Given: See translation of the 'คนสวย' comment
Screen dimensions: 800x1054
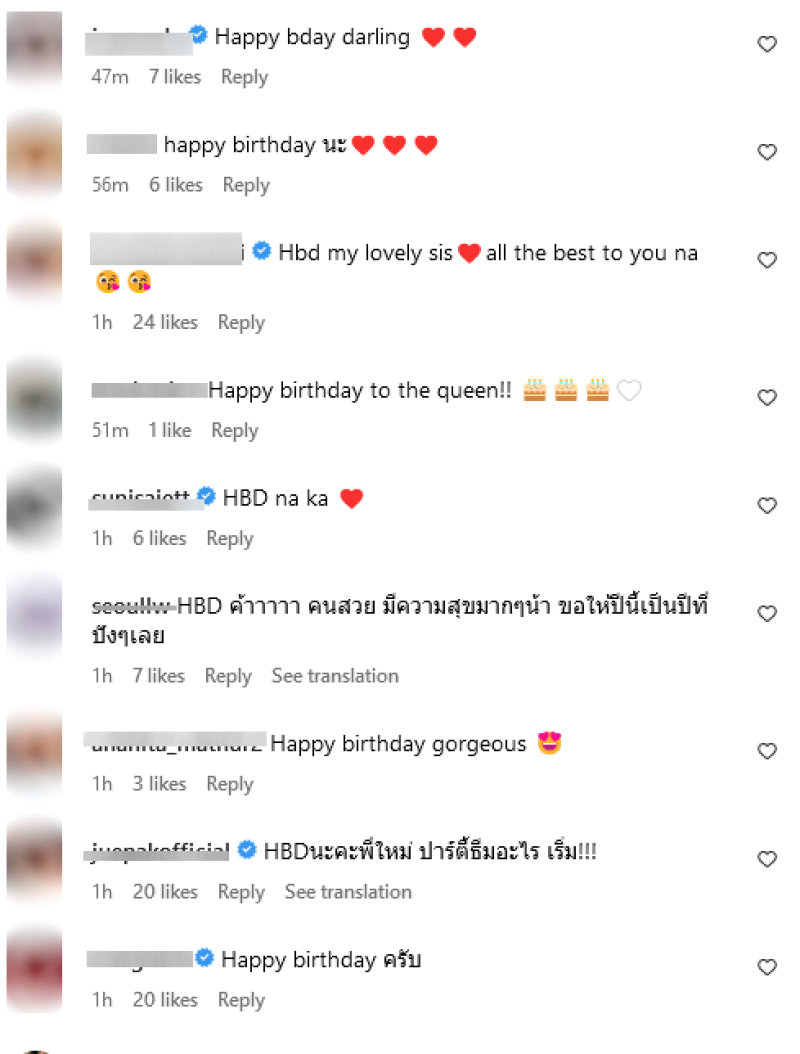Looking at the screenshot, I should coord(335,676).
